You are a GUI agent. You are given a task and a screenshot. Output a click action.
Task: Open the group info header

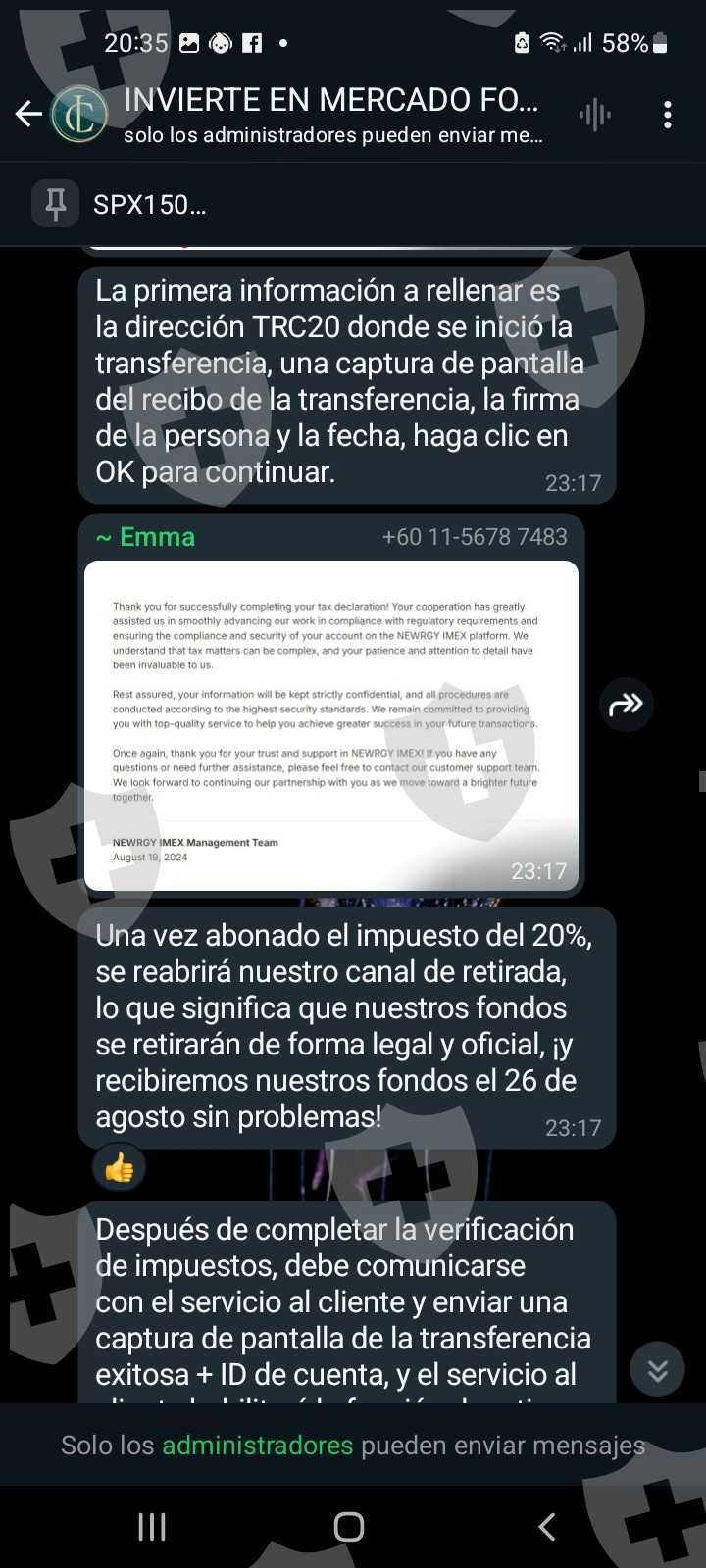pyautogui.click(x=332, y=115)
